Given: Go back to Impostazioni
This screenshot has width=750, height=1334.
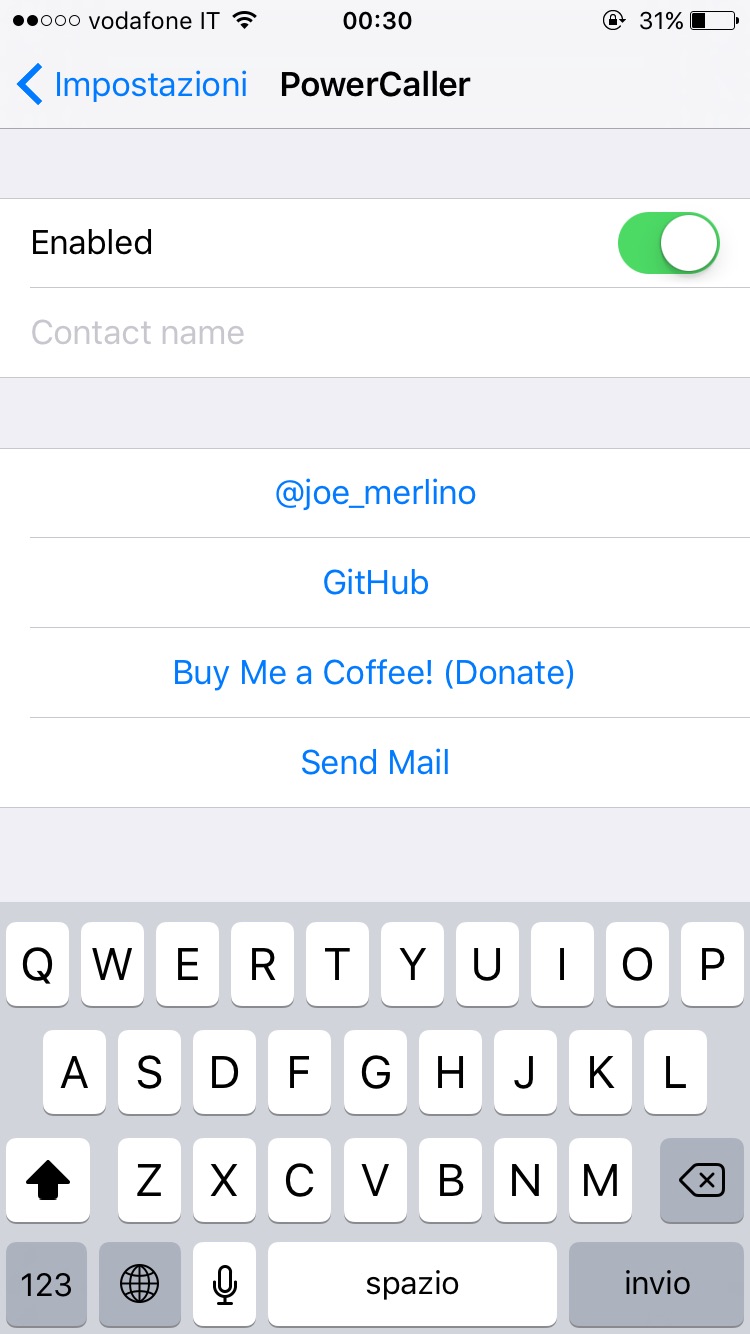Looking at the screenshot, I should coord(132,85).
